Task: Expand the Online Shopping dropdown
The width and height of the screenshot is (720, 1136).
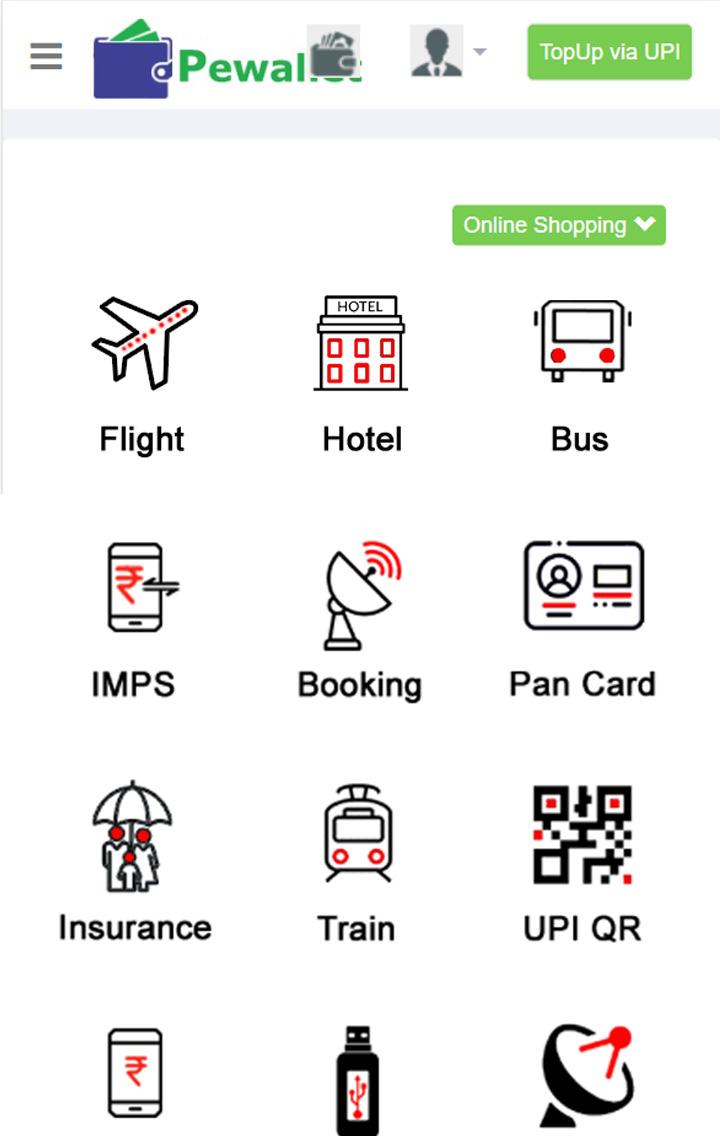Action: [558, 225]
